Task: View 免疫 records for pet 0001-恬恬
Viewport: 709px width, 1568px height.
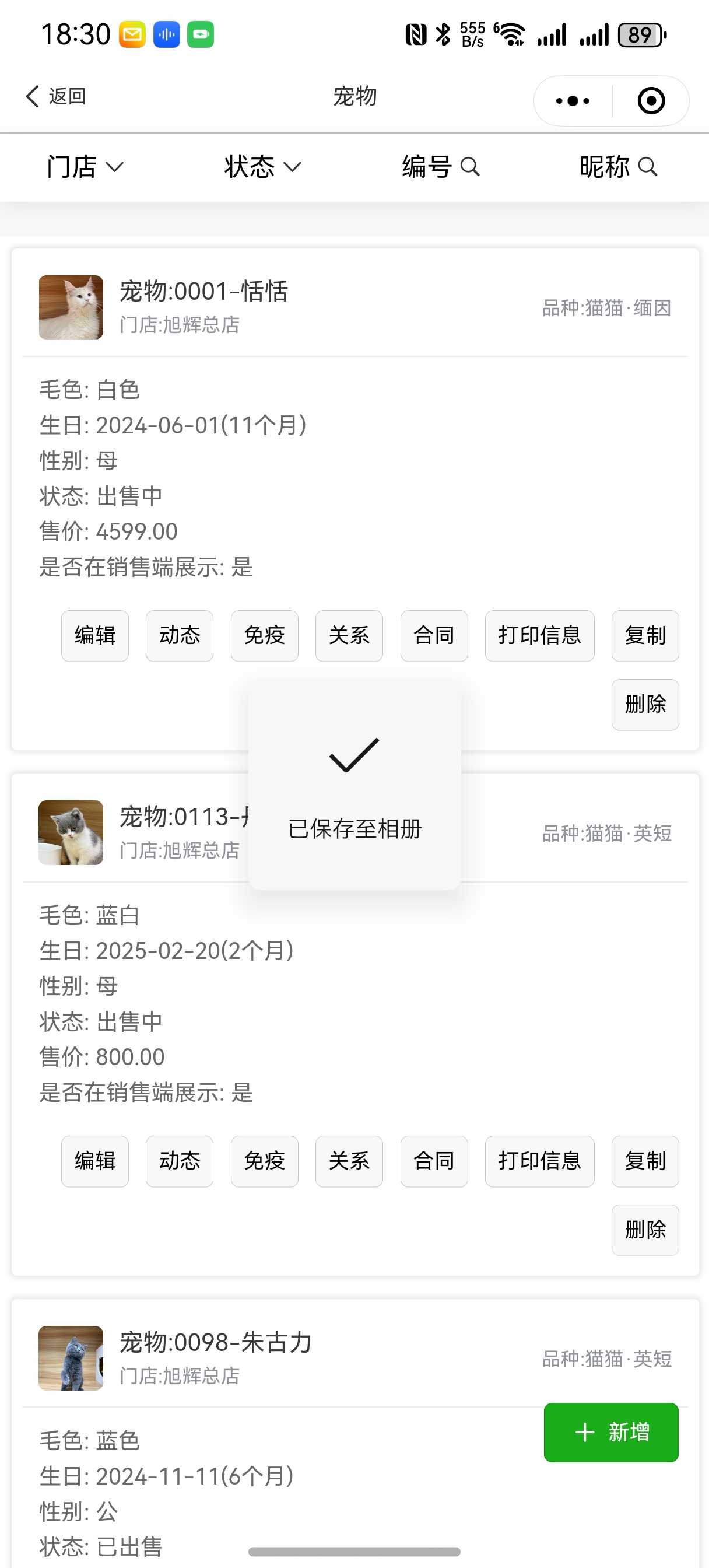Action: click(x=264, y=635)
